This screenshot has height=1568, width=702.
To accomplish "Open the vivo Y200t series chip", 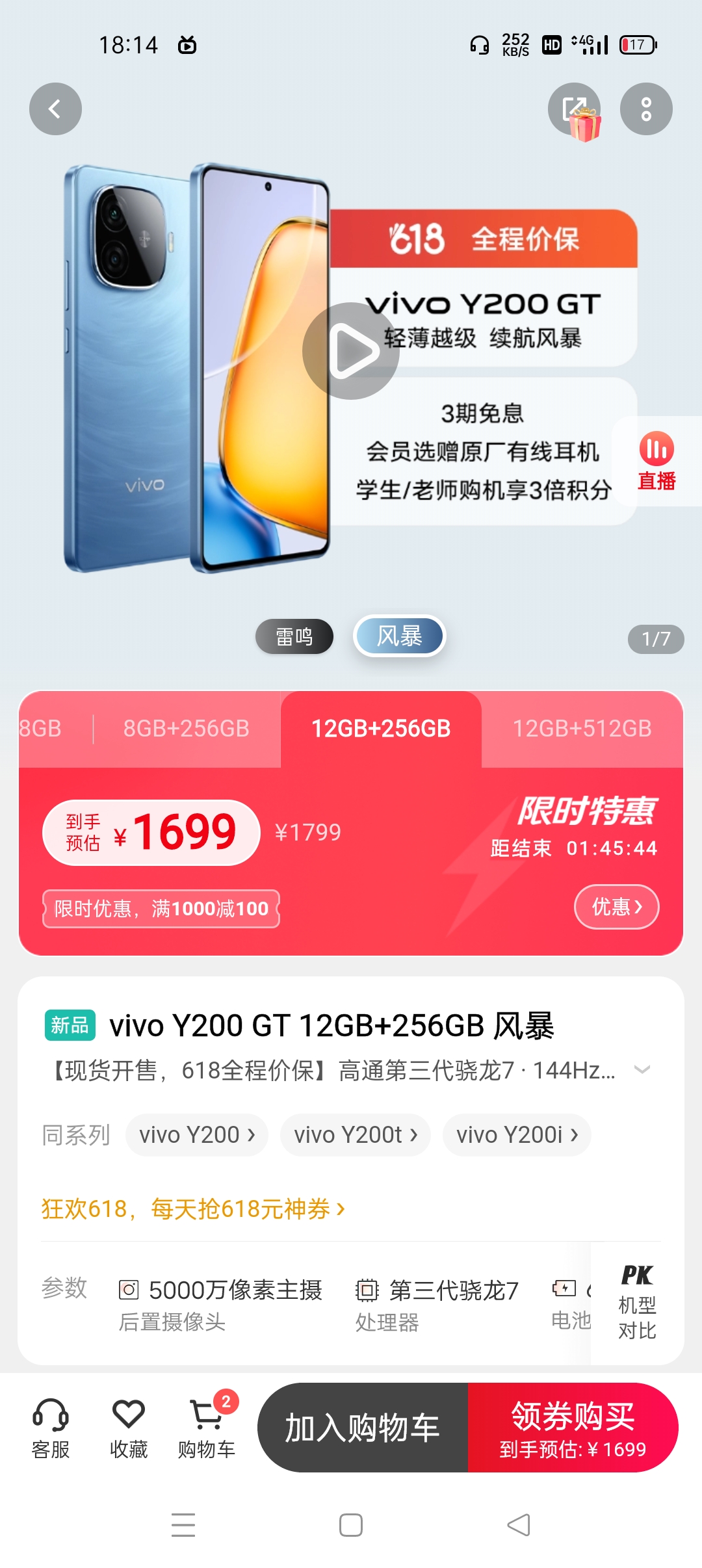I will 356,1135.
